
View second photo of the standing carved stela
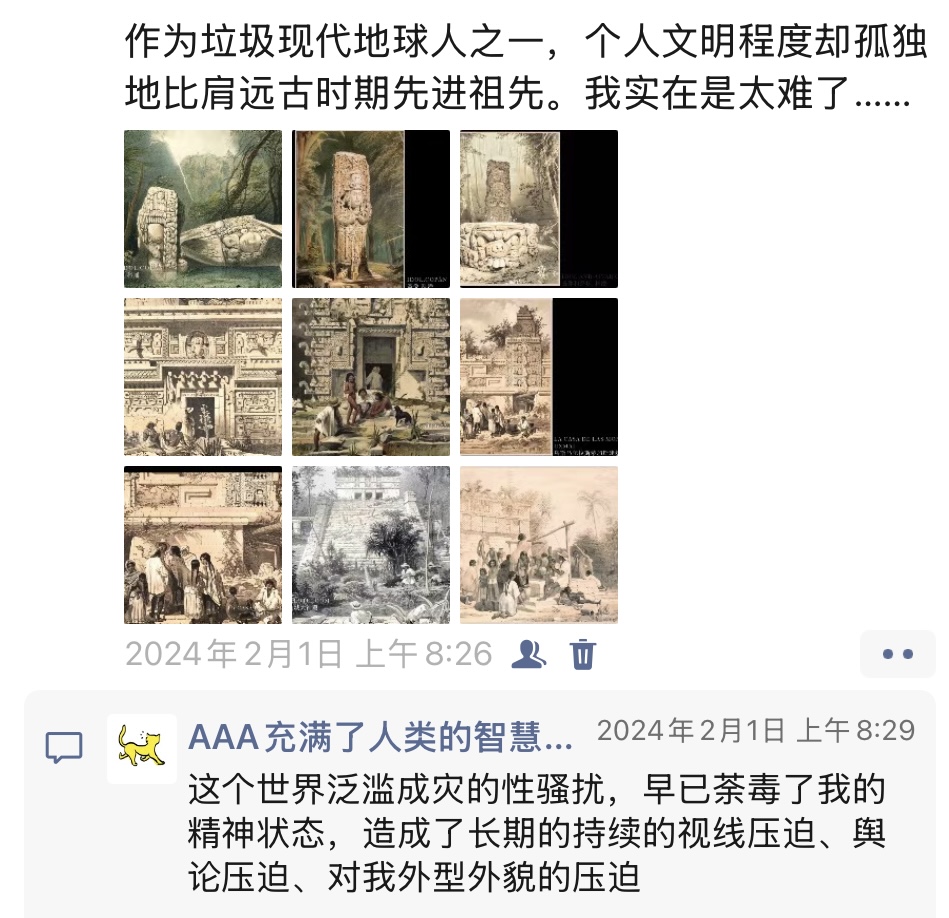click(371, 209)
